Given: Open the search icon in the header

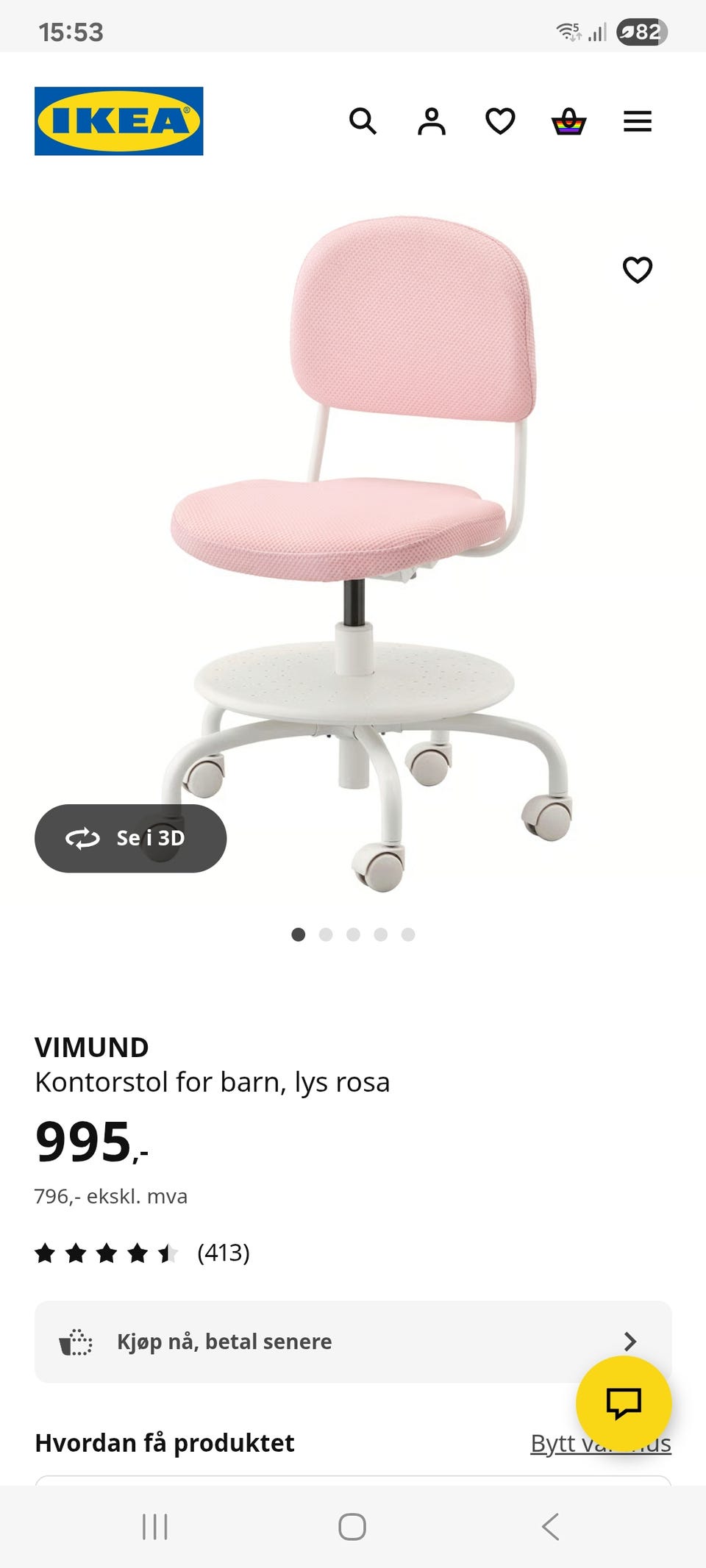Looking at the screenshot, I should [363, 121].
